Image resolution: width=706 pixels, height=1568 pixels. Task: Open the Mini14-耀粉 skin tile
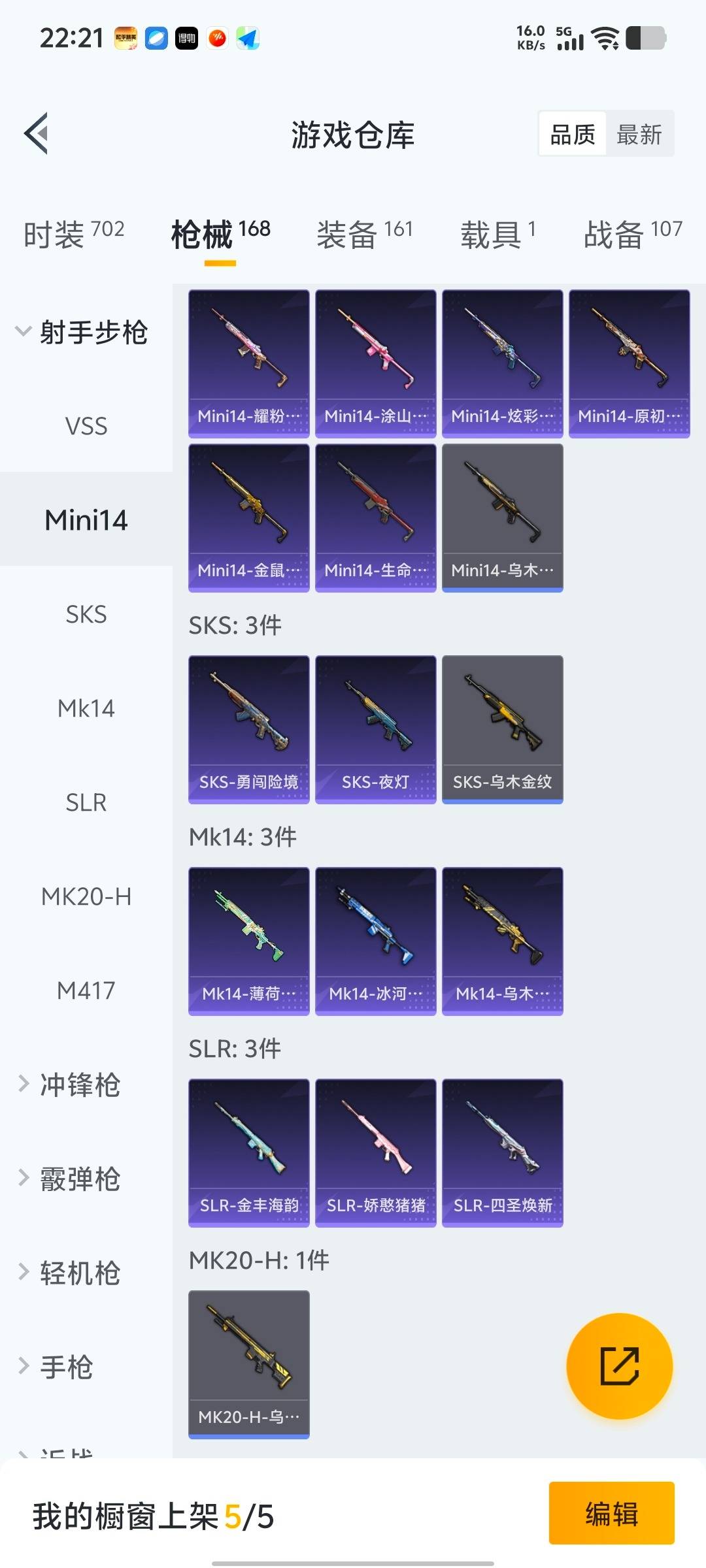(x=248, y=363)
